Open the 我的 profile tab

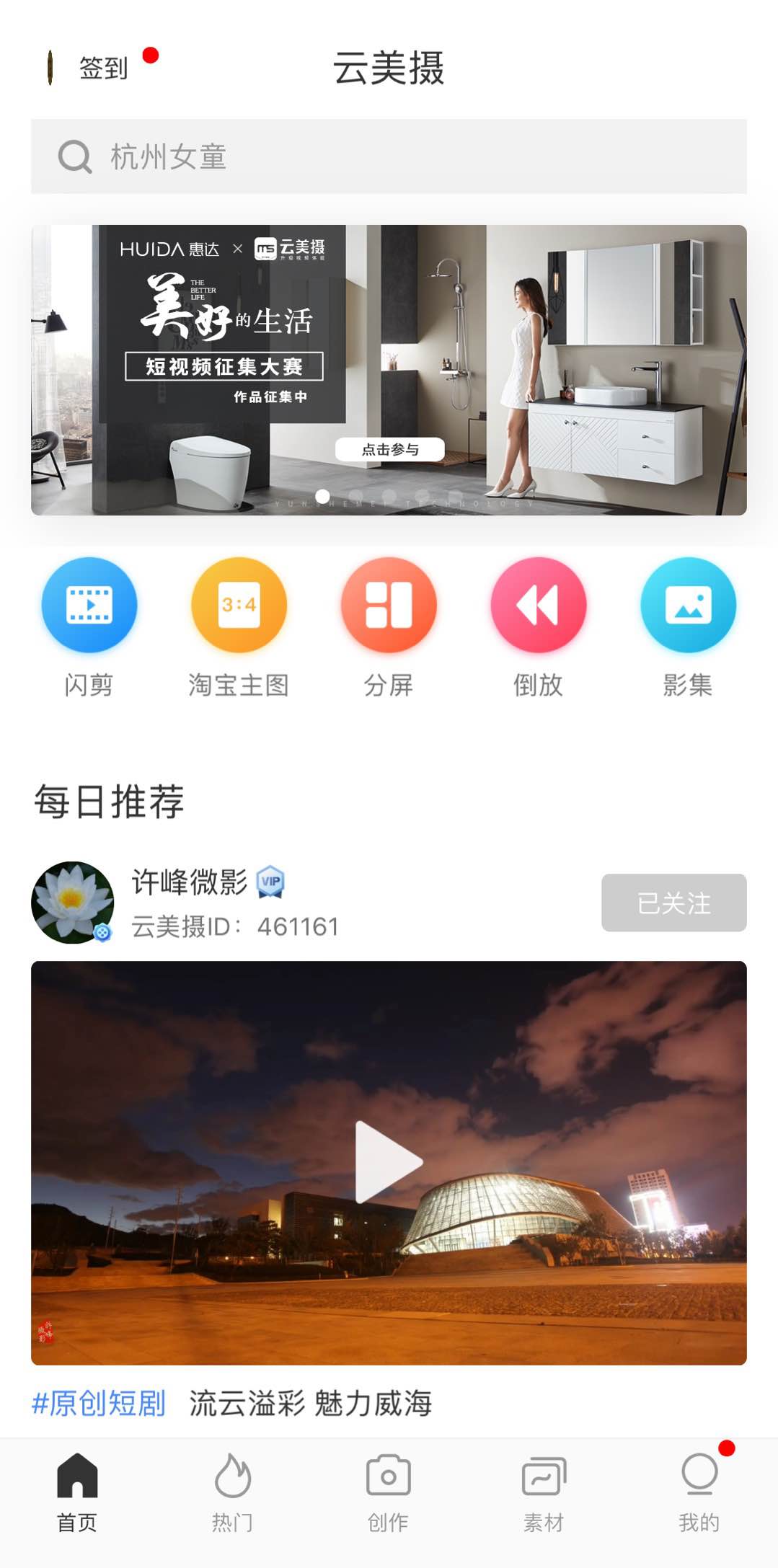[x=699, y=1492]
